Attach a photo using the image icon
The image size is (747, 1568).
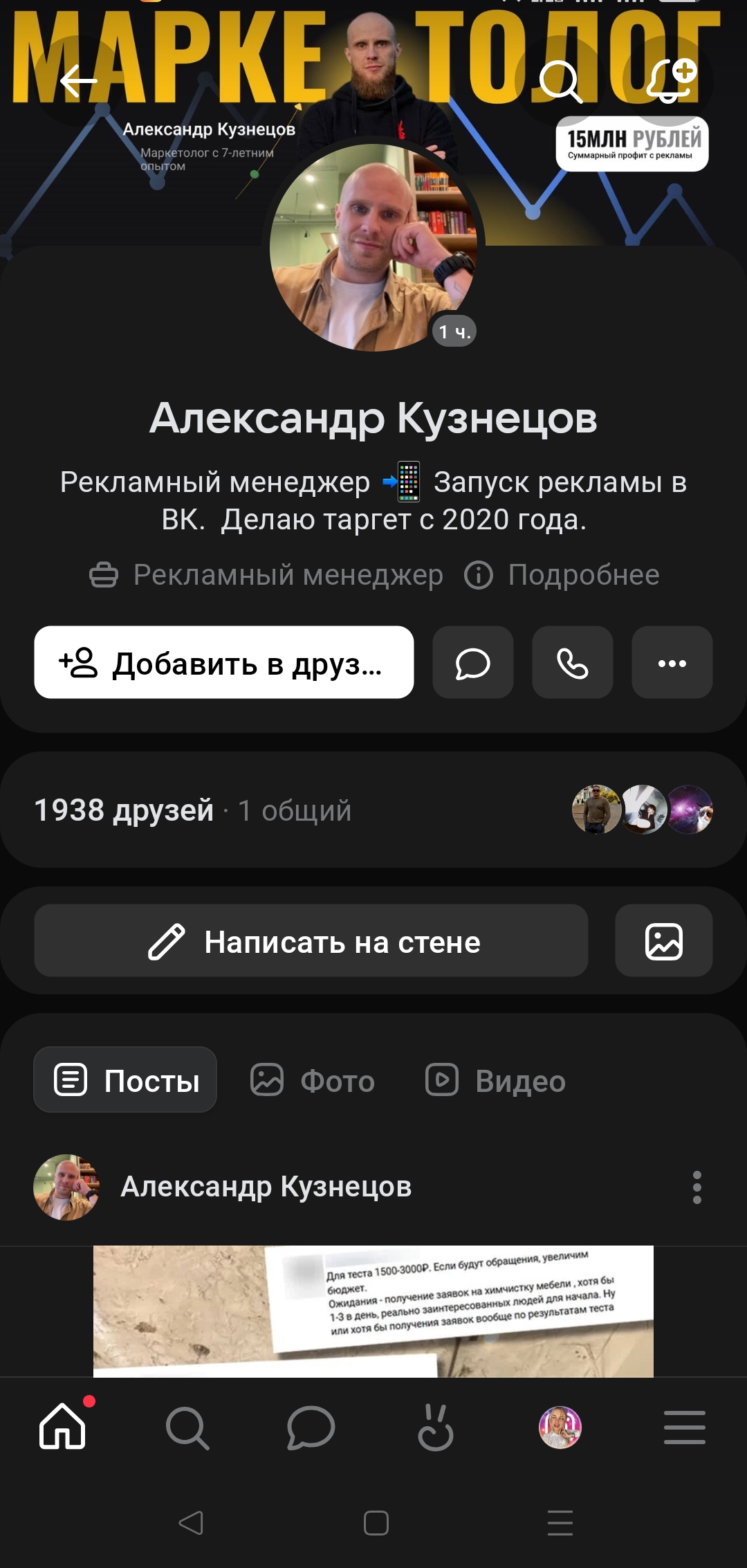(663, 940)
